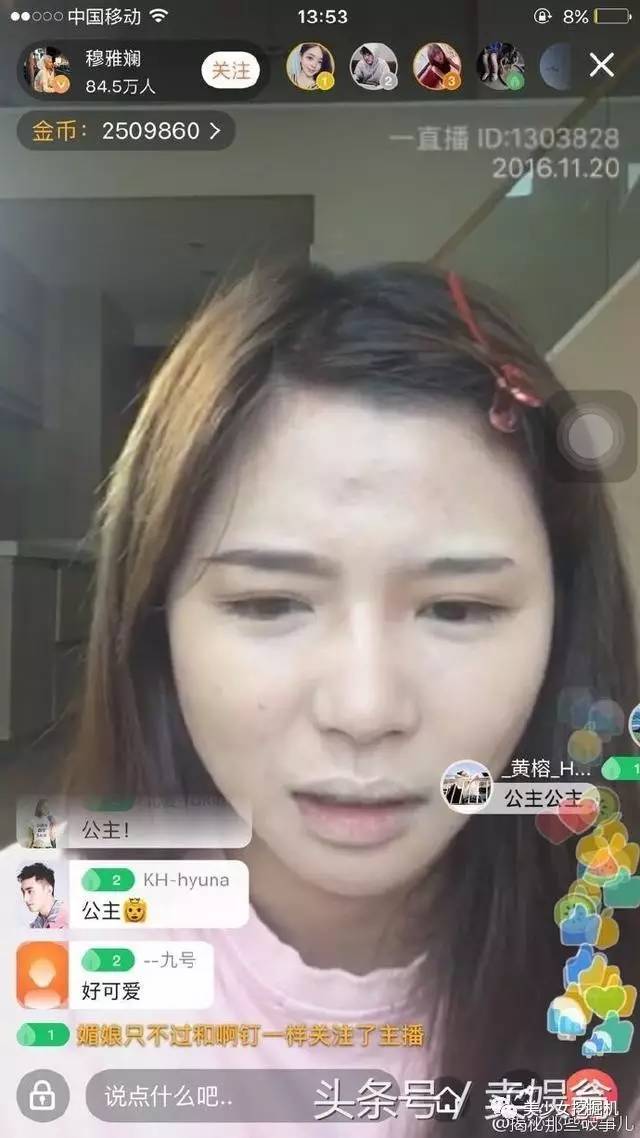Tap the lock screen icon
Image resolution: width=640 pixels, height=1138 pixels.
[x=42, y=1095]
